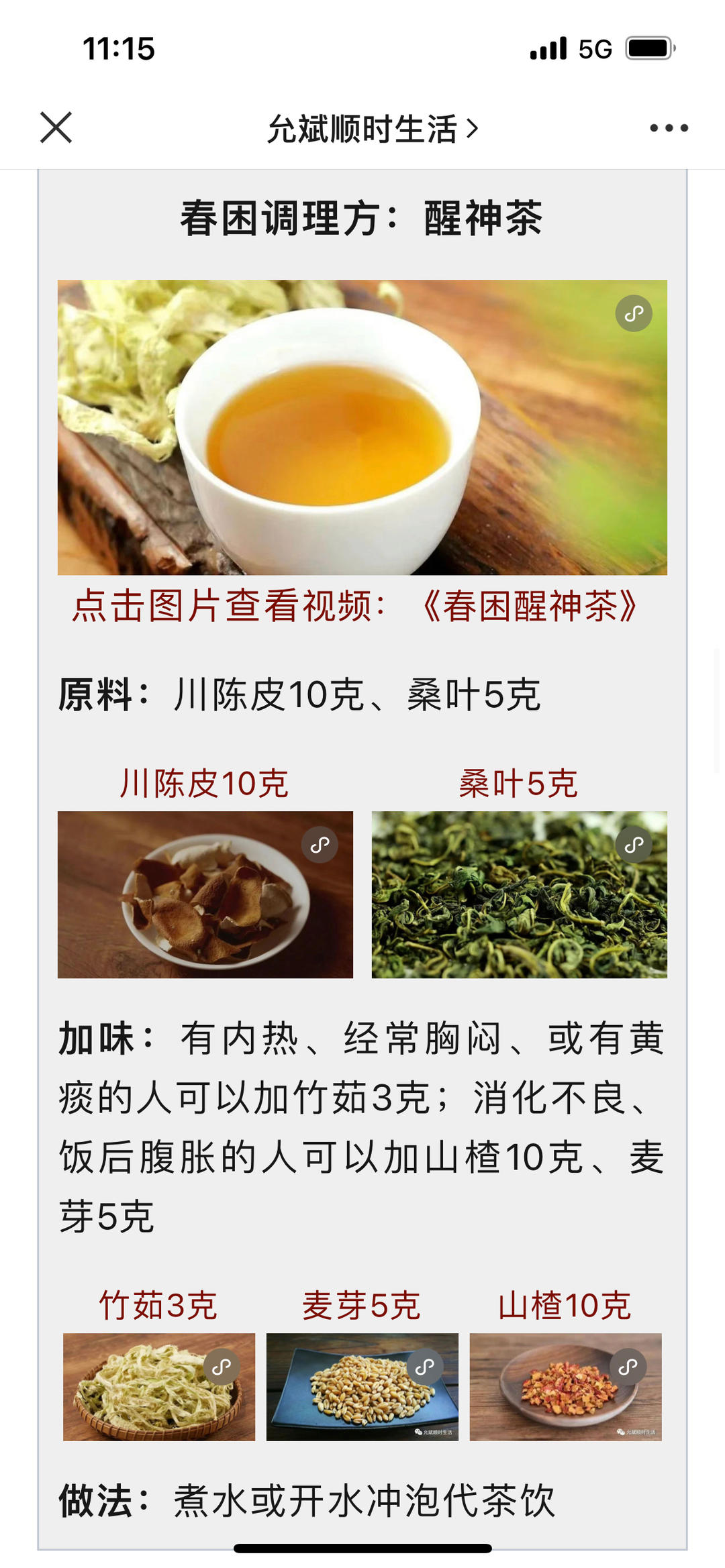
Task: Open the 竹茹3克 linked image
Action: [159, 1387]
